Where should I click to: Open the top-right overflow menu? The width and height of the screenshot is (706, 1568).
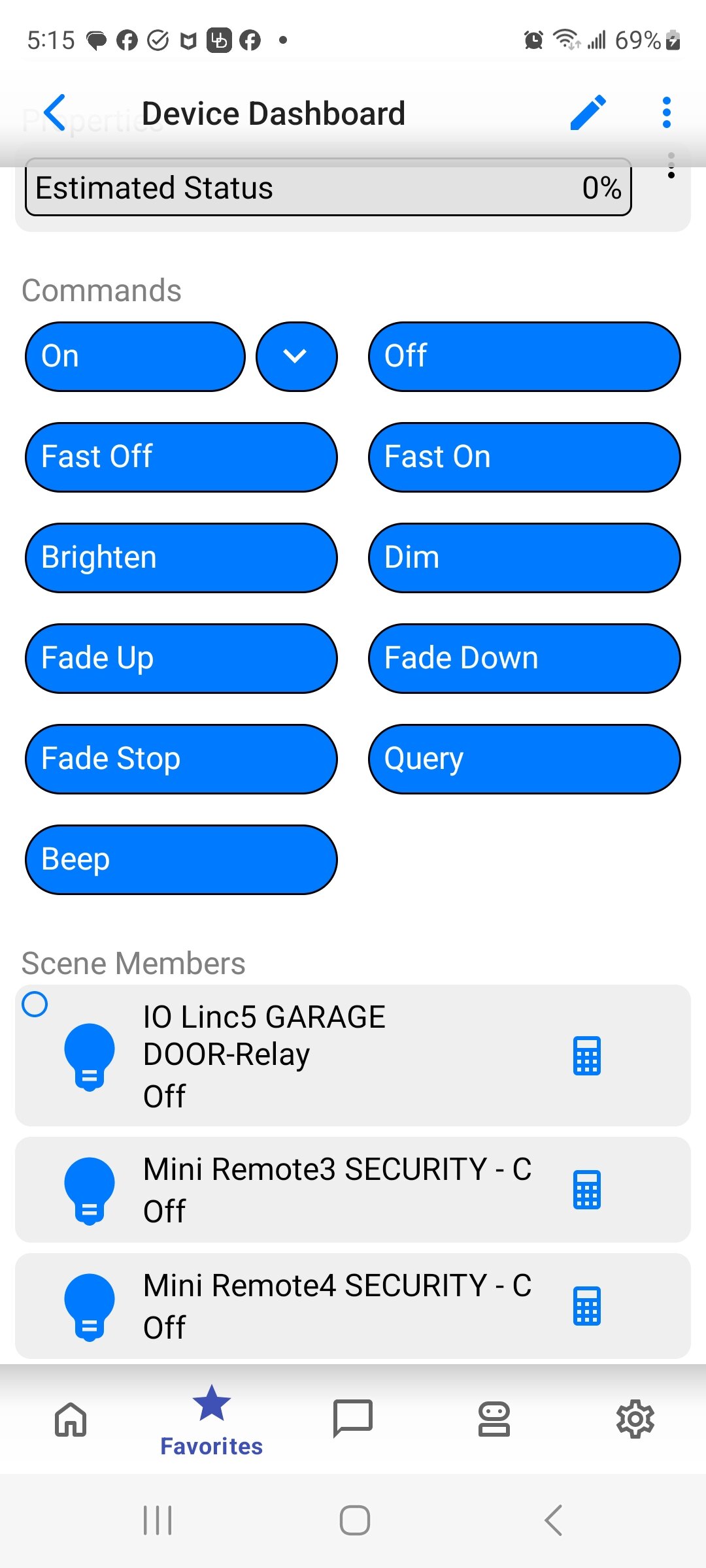click(666, 113)
